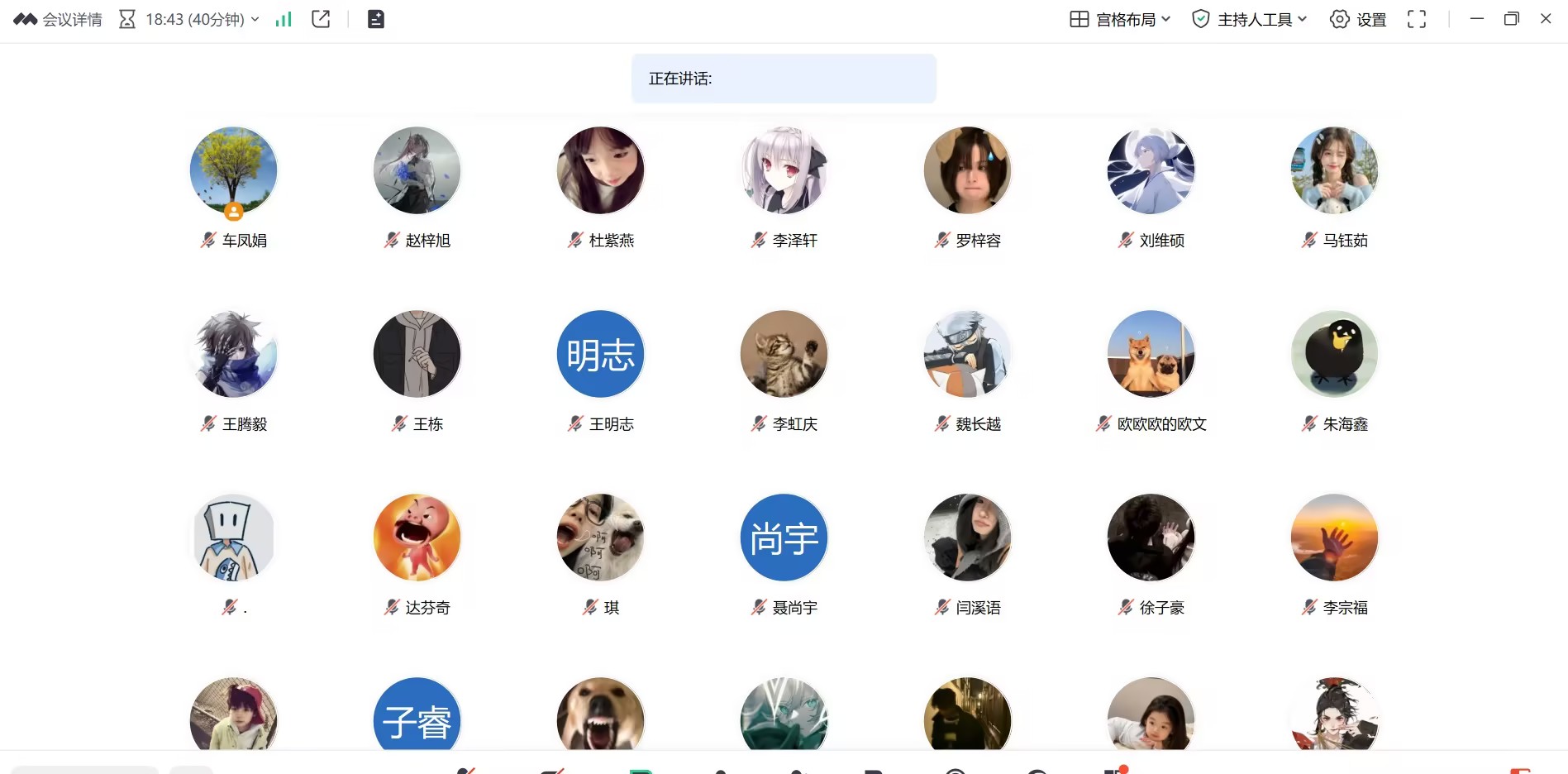This screenshot has height=774, width=1568.
Task: Close the meeting window
Action: coord(1545,18)
